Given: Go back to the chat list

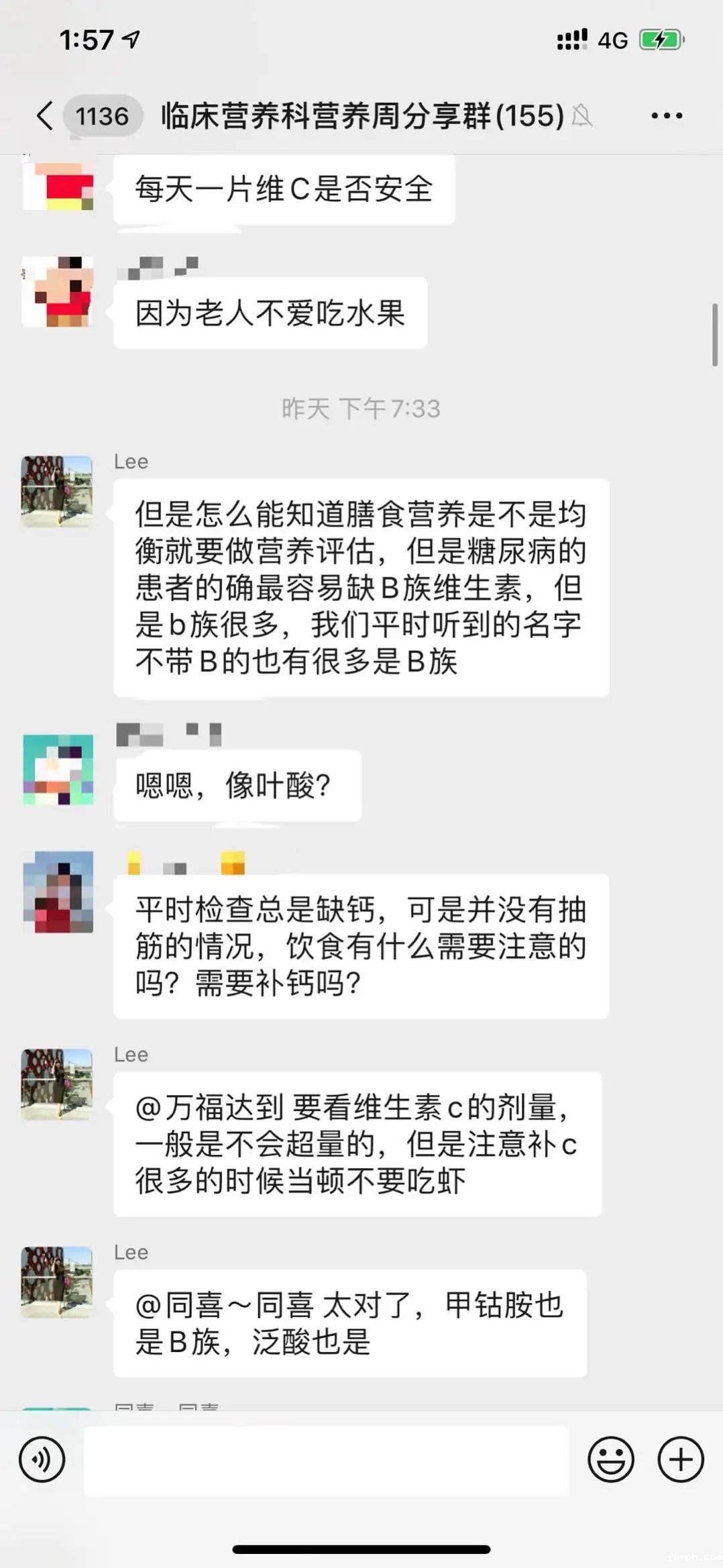Looking at the screenshot, I should pyautogui.click(x=44, y=115).
